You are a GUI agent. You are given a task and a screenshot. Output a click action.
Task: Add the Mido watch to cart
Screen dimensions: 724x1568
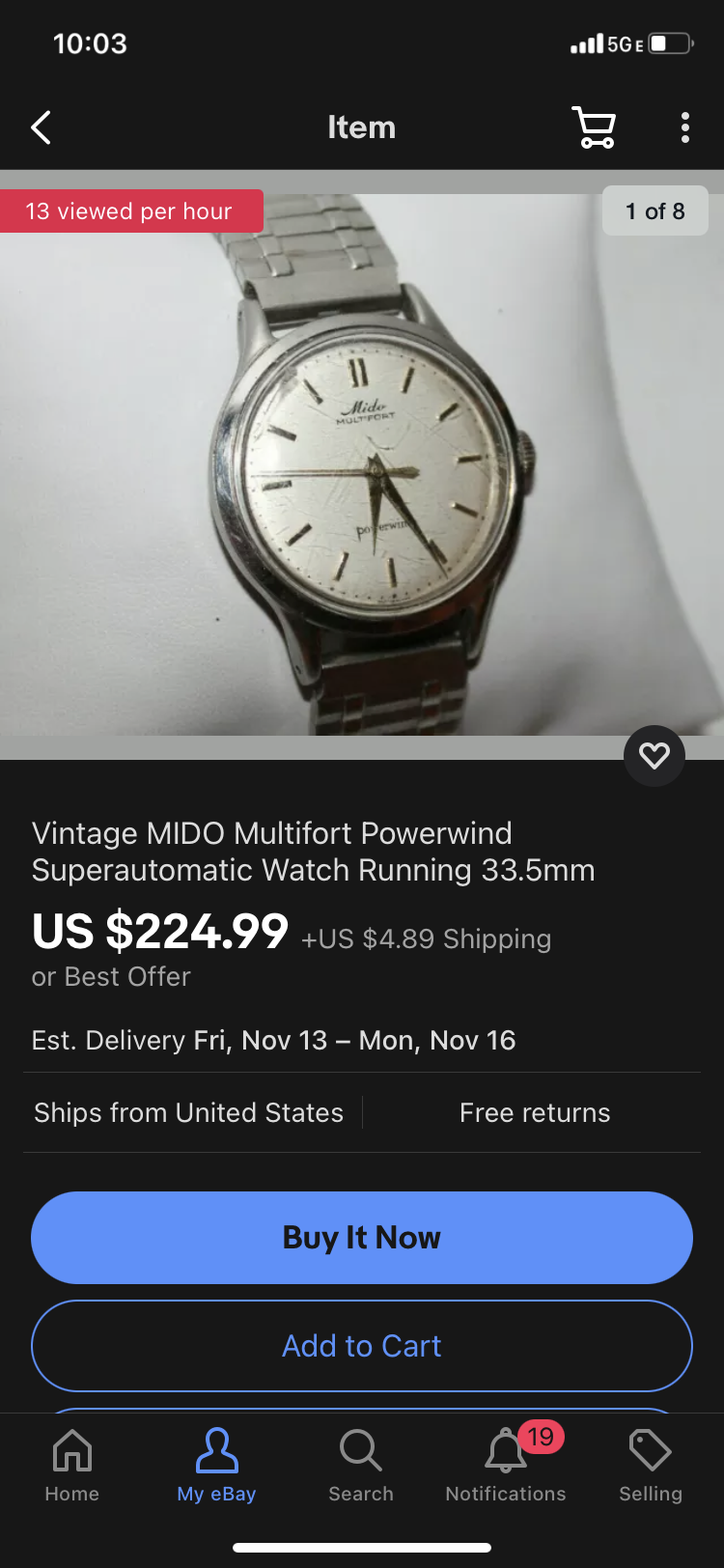tap(362, 1345)
